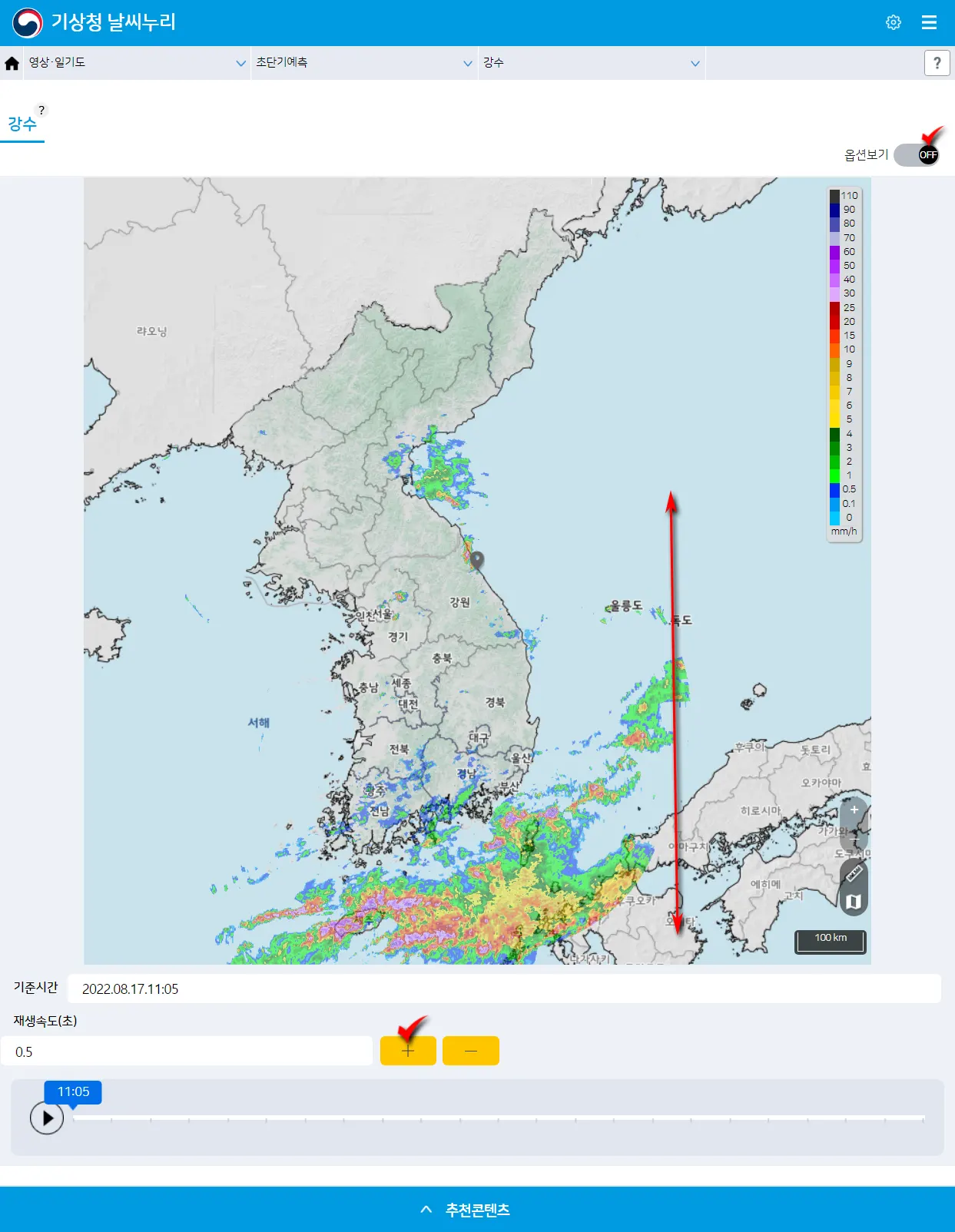Click the home icon in the navigation bar
Screen dimensions: 955x1232
click(x=11, y=63)
